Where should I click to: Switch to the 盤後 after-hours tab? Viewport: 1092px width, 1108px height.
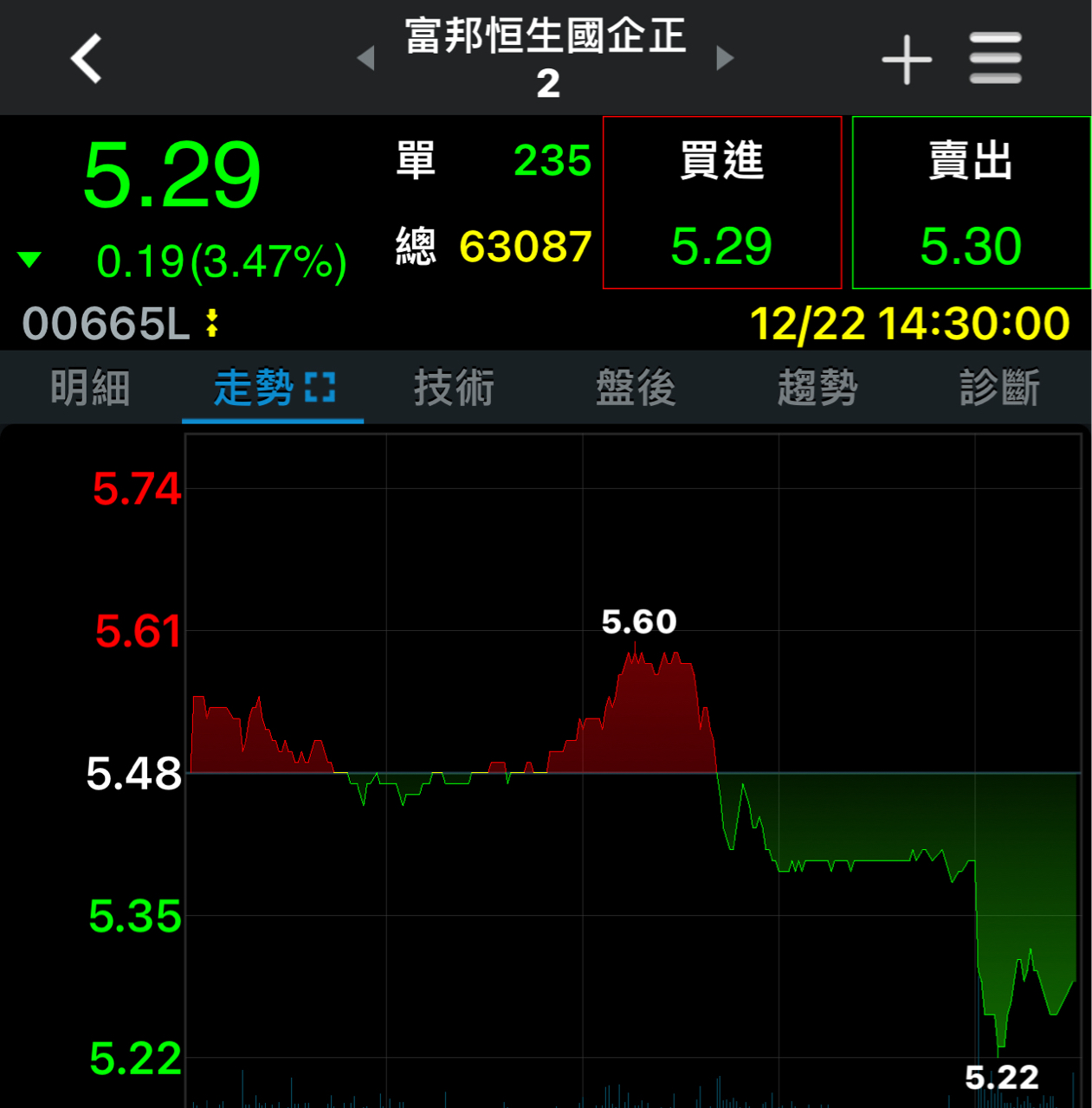click(x=636, y=387)
